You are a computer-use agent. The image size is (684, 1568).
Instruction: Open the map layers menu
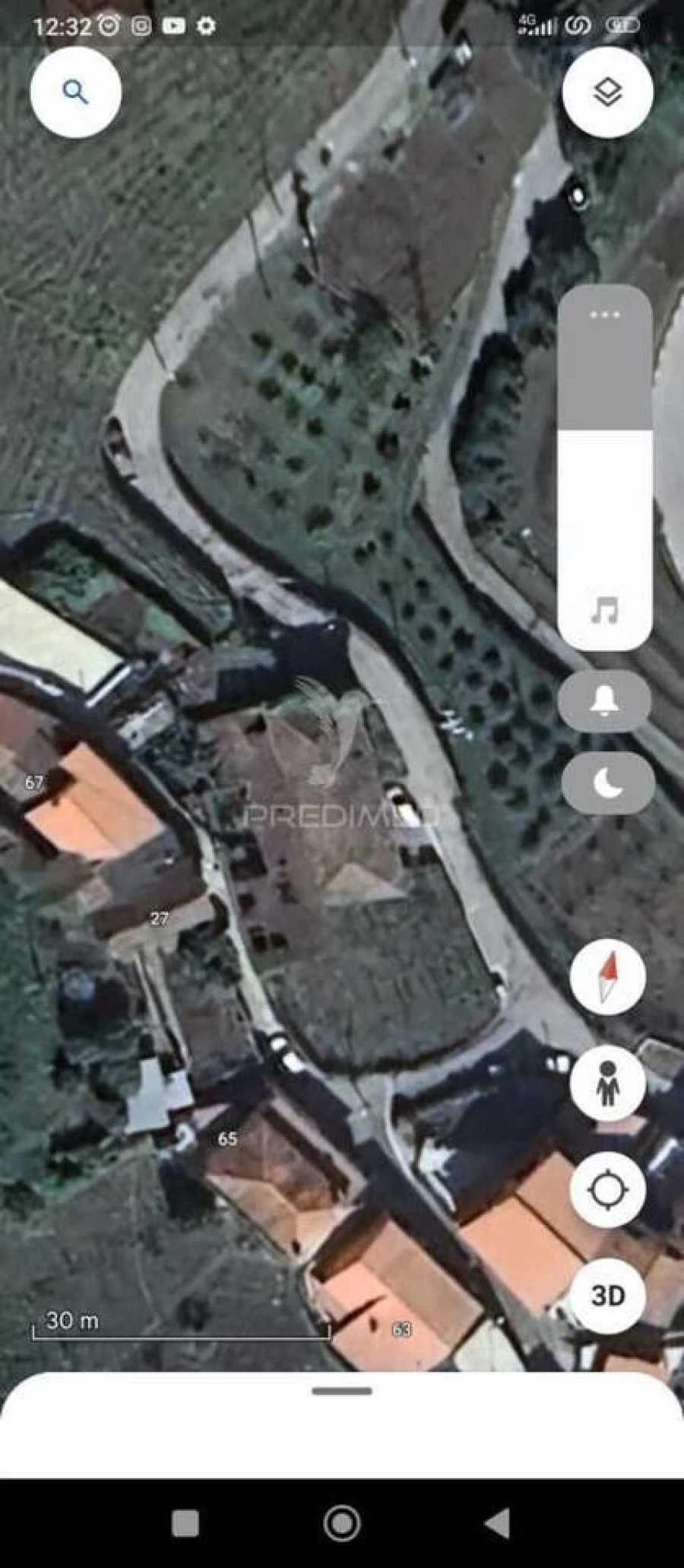click(607, 92)
